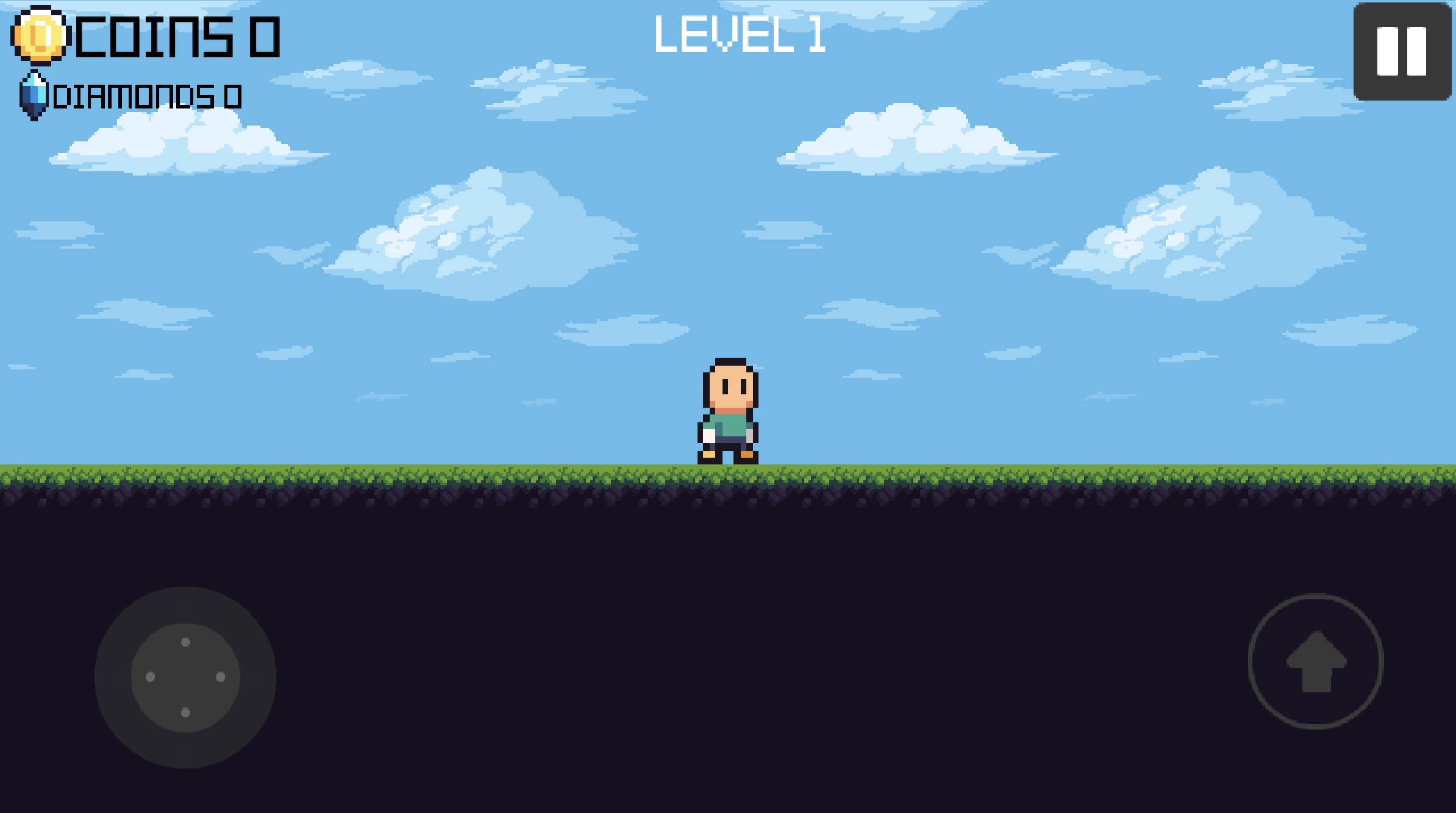This screenshot has width=1456, height=813.
Task: Pause the game
Action: click(x=1402, y=51)
